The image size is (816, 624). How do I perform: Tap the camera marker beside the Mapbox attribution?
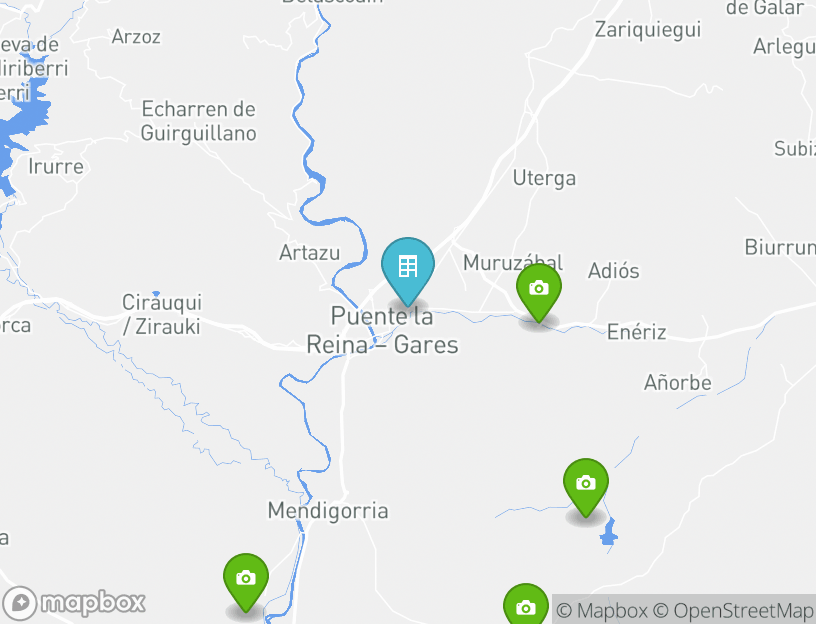[x=525, y=606]
